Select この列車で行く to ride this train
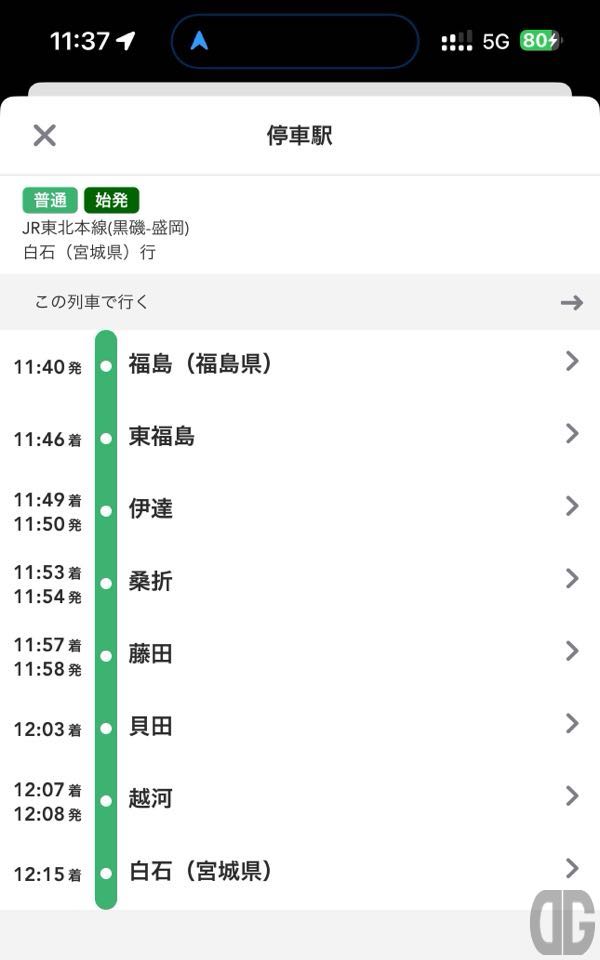The width and height of the screenshot is (600, 960). (300, 302)
